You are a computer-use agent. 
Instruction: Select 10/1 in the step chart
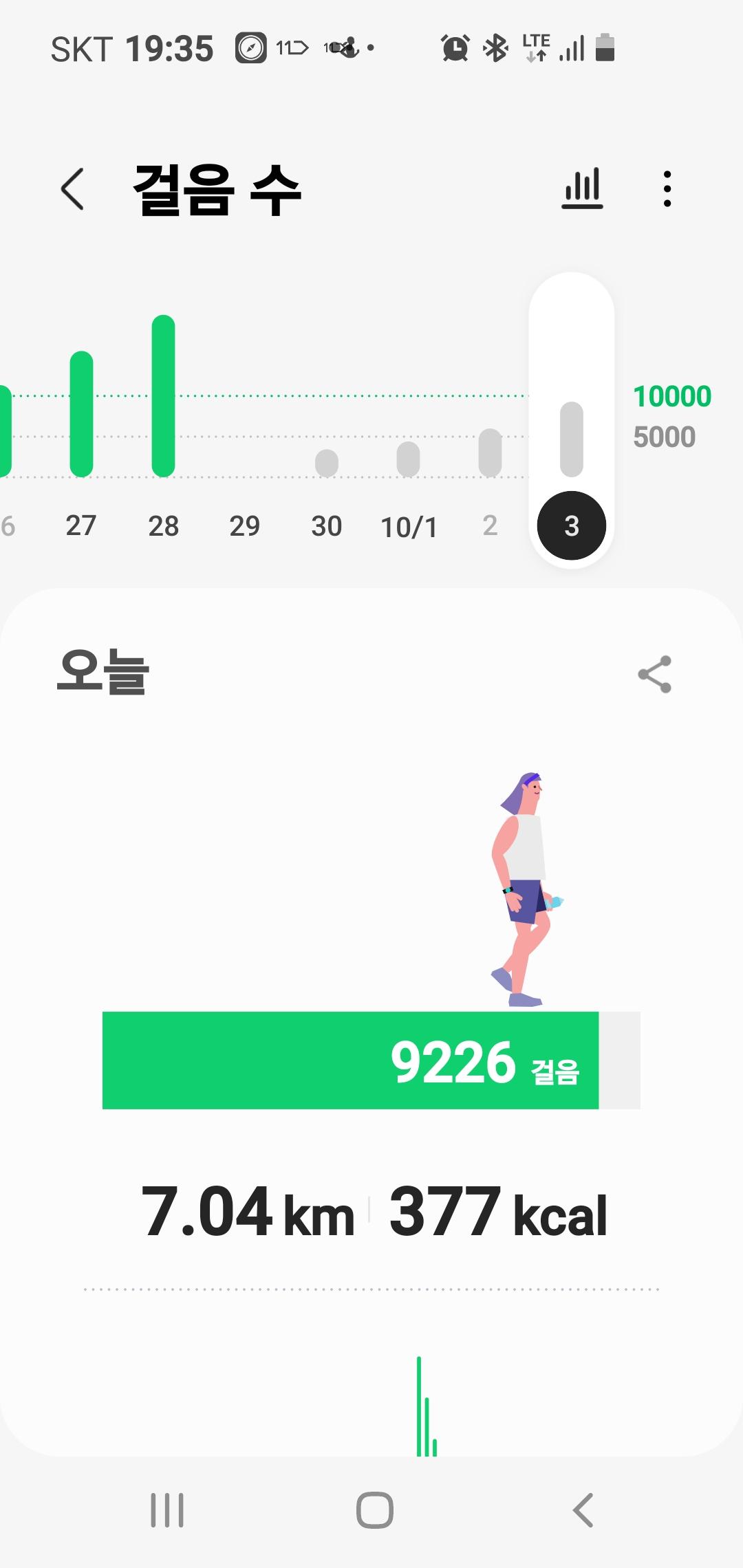coord(409,527)
